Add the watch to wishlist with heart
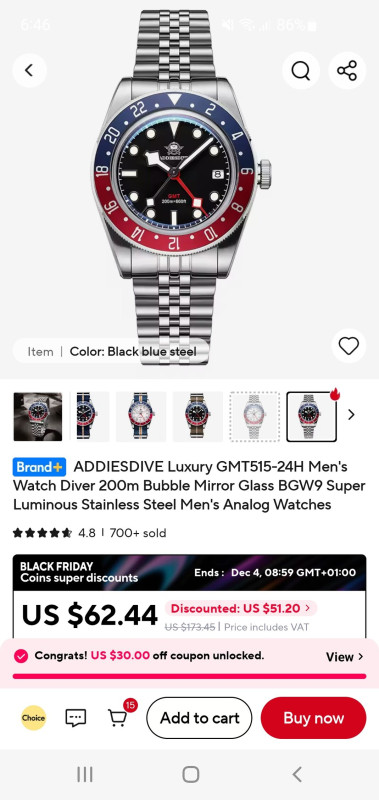379x800 pixels. pos(349,346)
